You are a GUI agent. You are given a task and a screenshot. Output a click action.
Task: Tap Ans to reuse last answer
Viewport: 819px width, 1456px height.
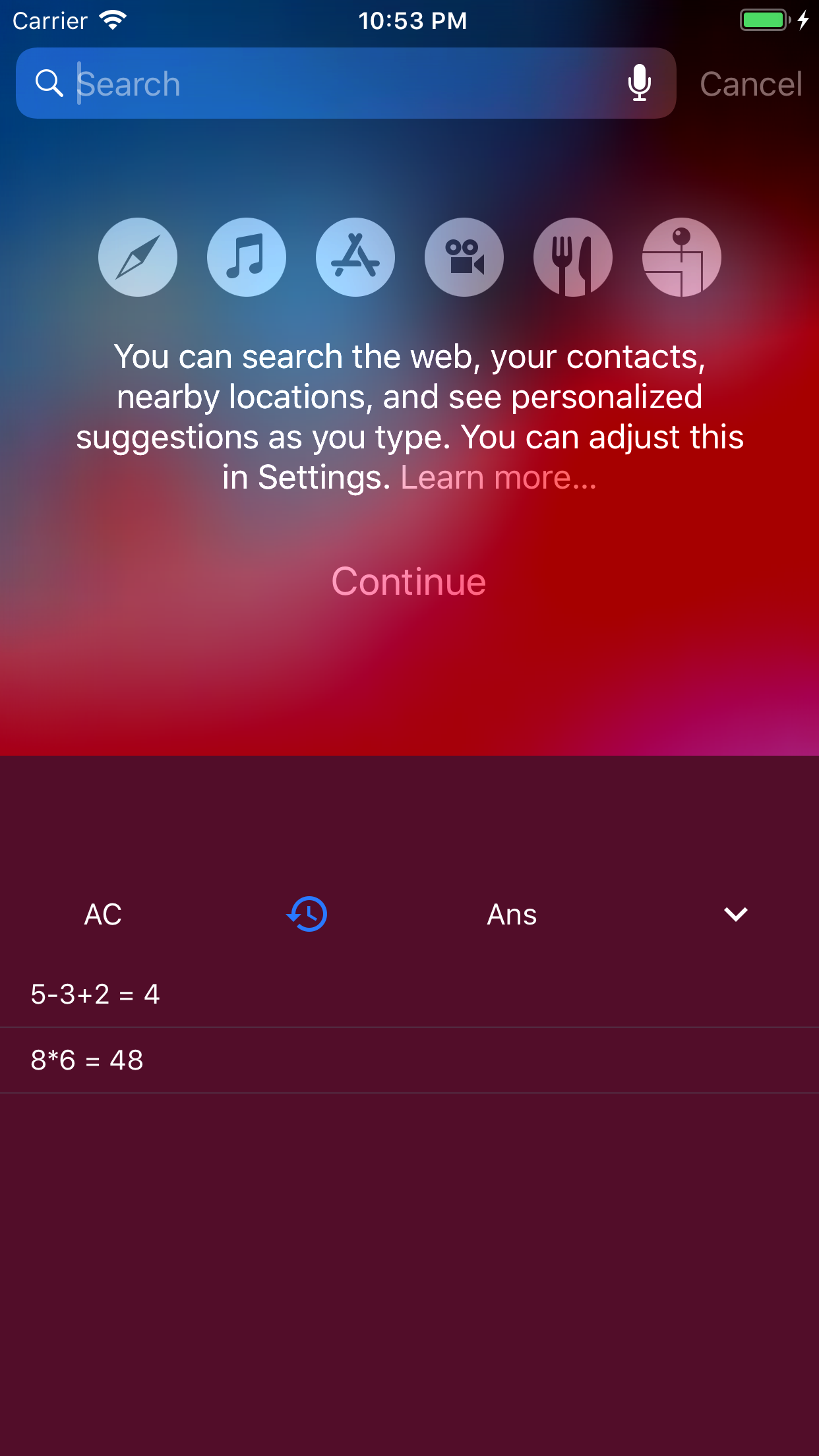click(511, 914)
